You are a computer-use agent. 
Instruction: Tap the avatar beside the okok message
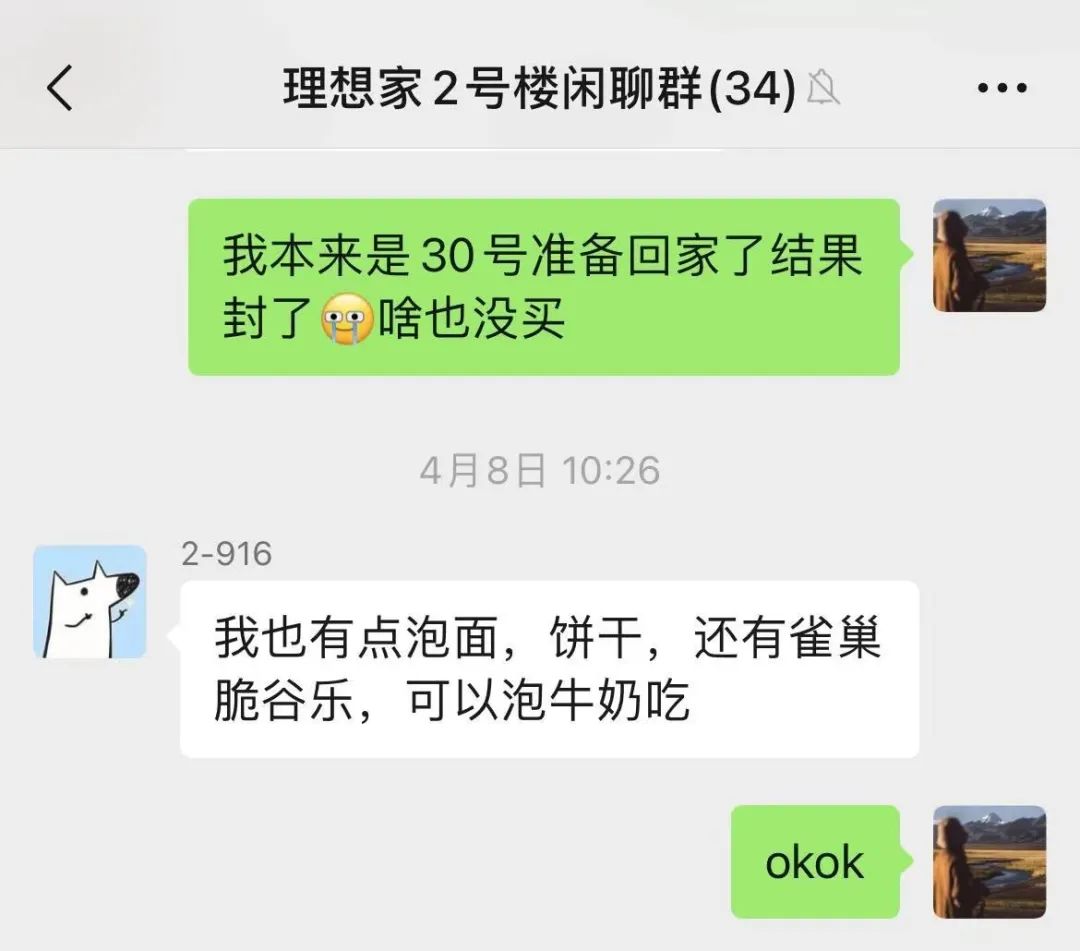989,862
